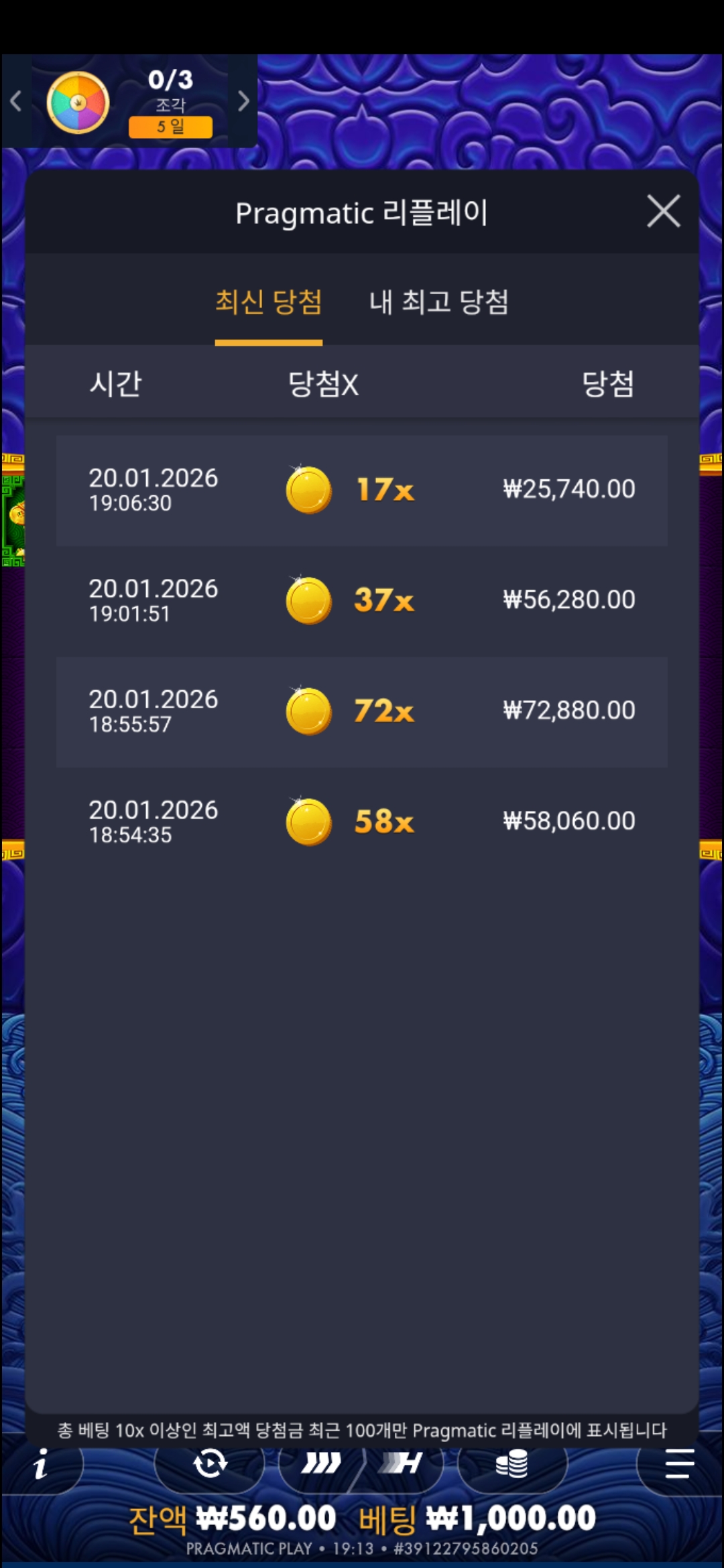Open the 0/3 조각 prize wheel
Image resolution: width=724 pixels, height=1568 pixels.
(x=78, y=103)
